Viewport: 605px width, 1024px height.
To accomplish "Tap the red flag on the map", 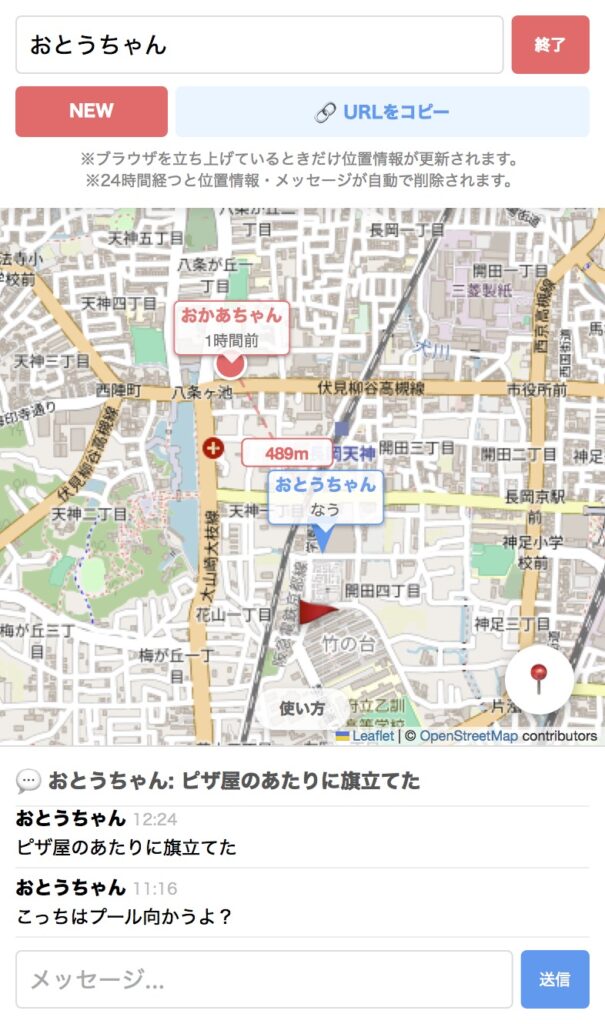I will [317, 614].
